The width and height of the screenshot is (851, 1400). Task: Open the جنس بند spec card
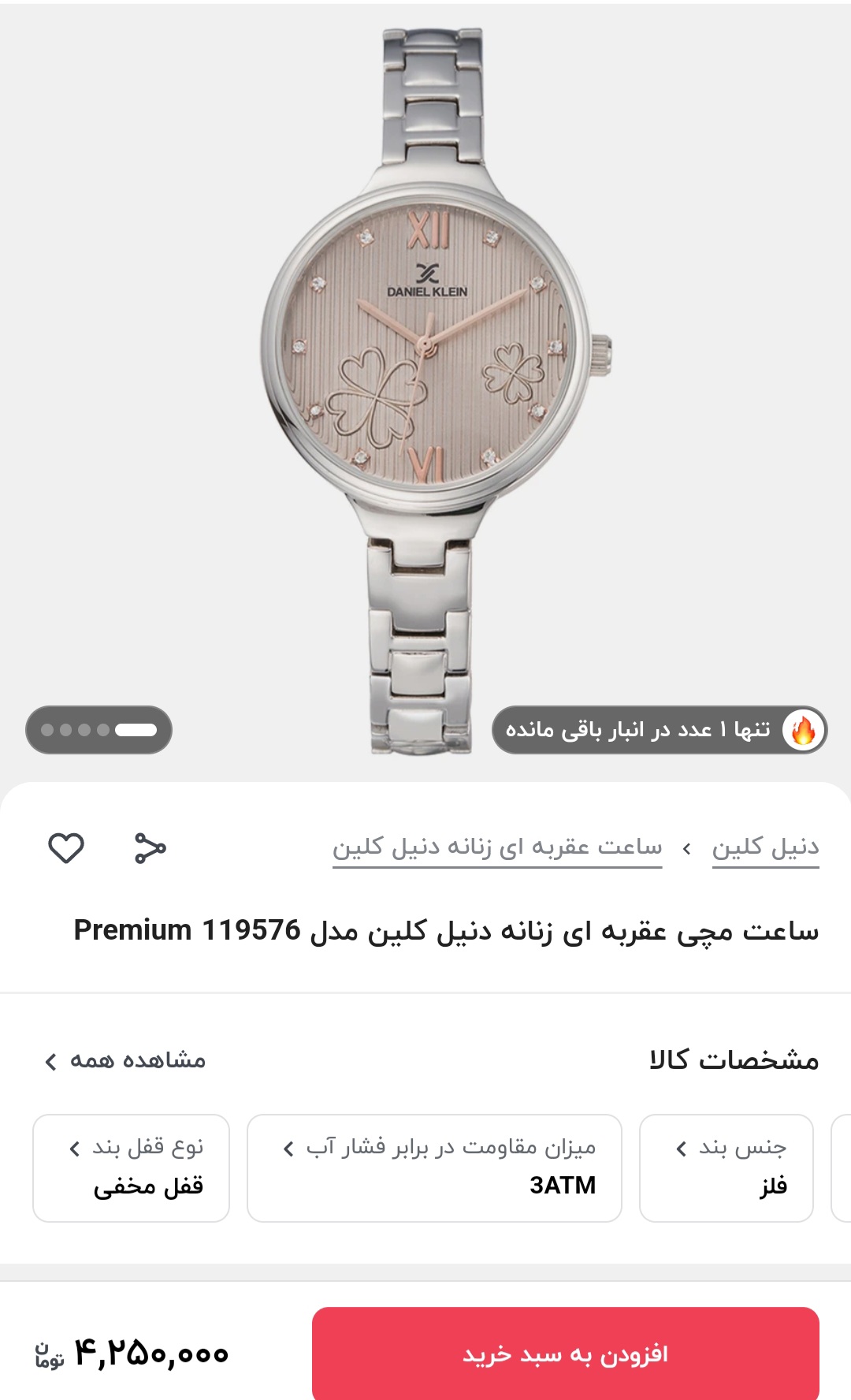point(726,1167)
